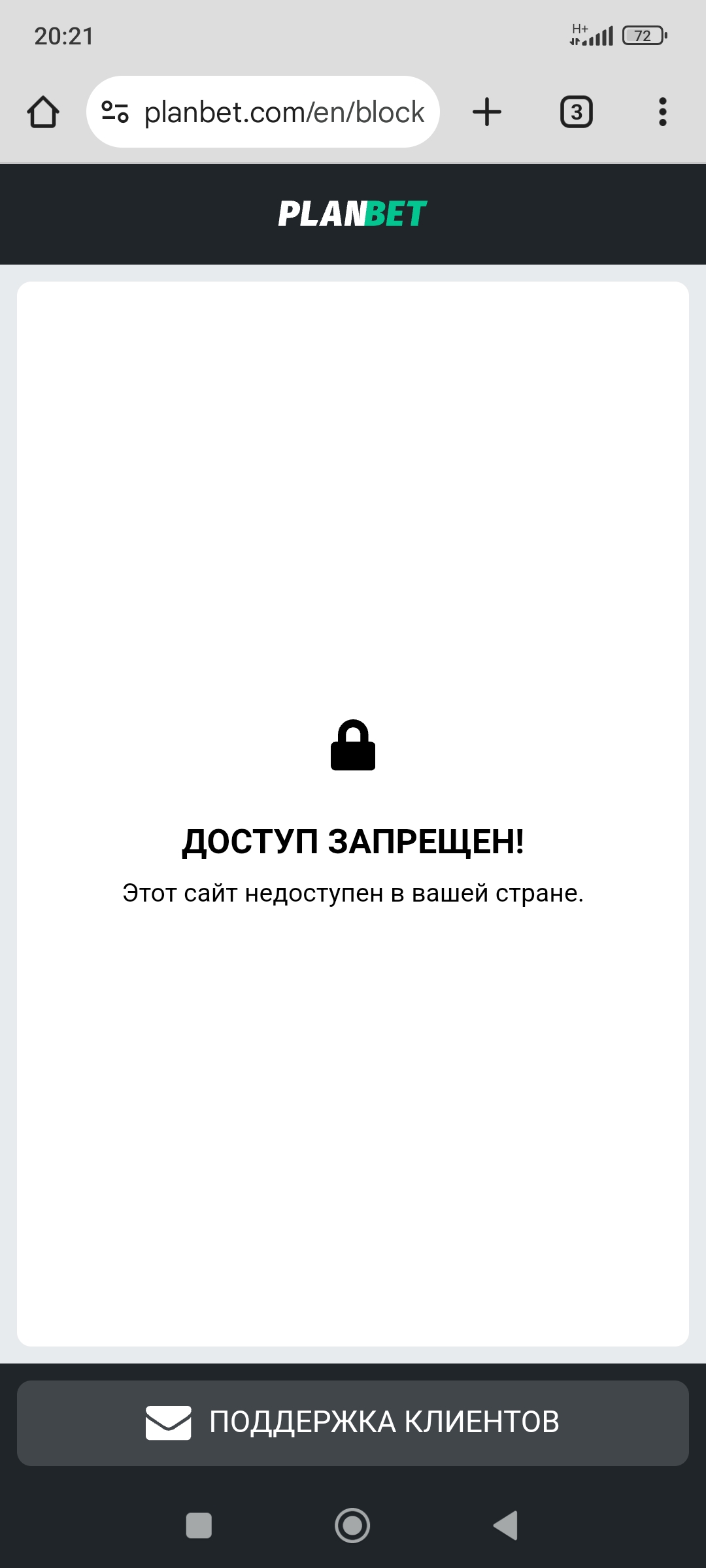The image size is (706, 1568).
Task: Contact Поддержка клиентов
Action: point(353,1423)
